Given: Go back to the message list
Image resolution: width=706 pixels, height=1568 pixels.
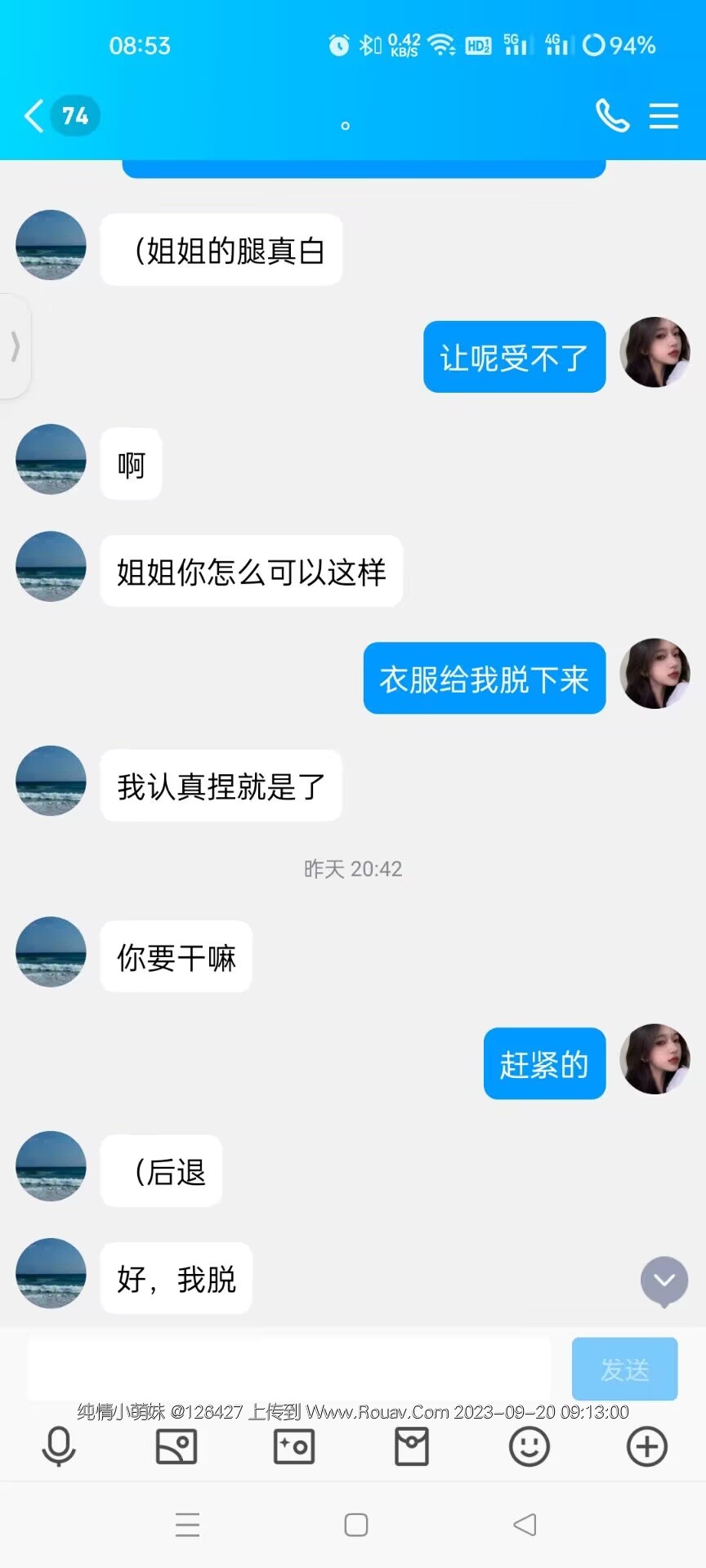Looking at the screenshot, I should [x=34, y=116].
